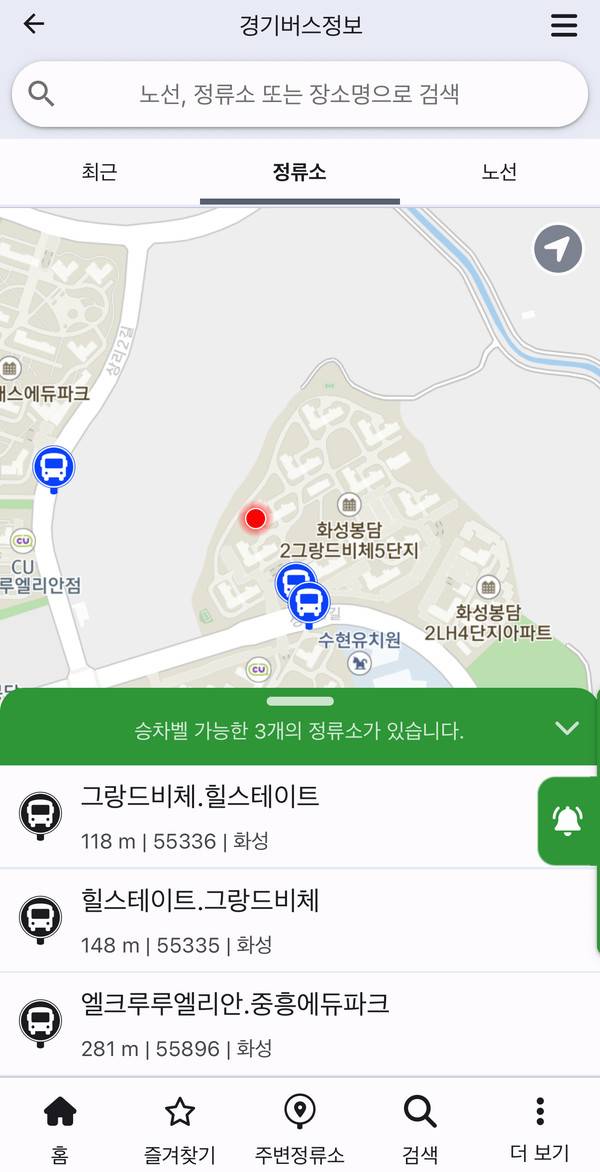Open the 검색 tab
Image resolution: width=600 pixels, height=1172 pixels.
pos(420,1127)
